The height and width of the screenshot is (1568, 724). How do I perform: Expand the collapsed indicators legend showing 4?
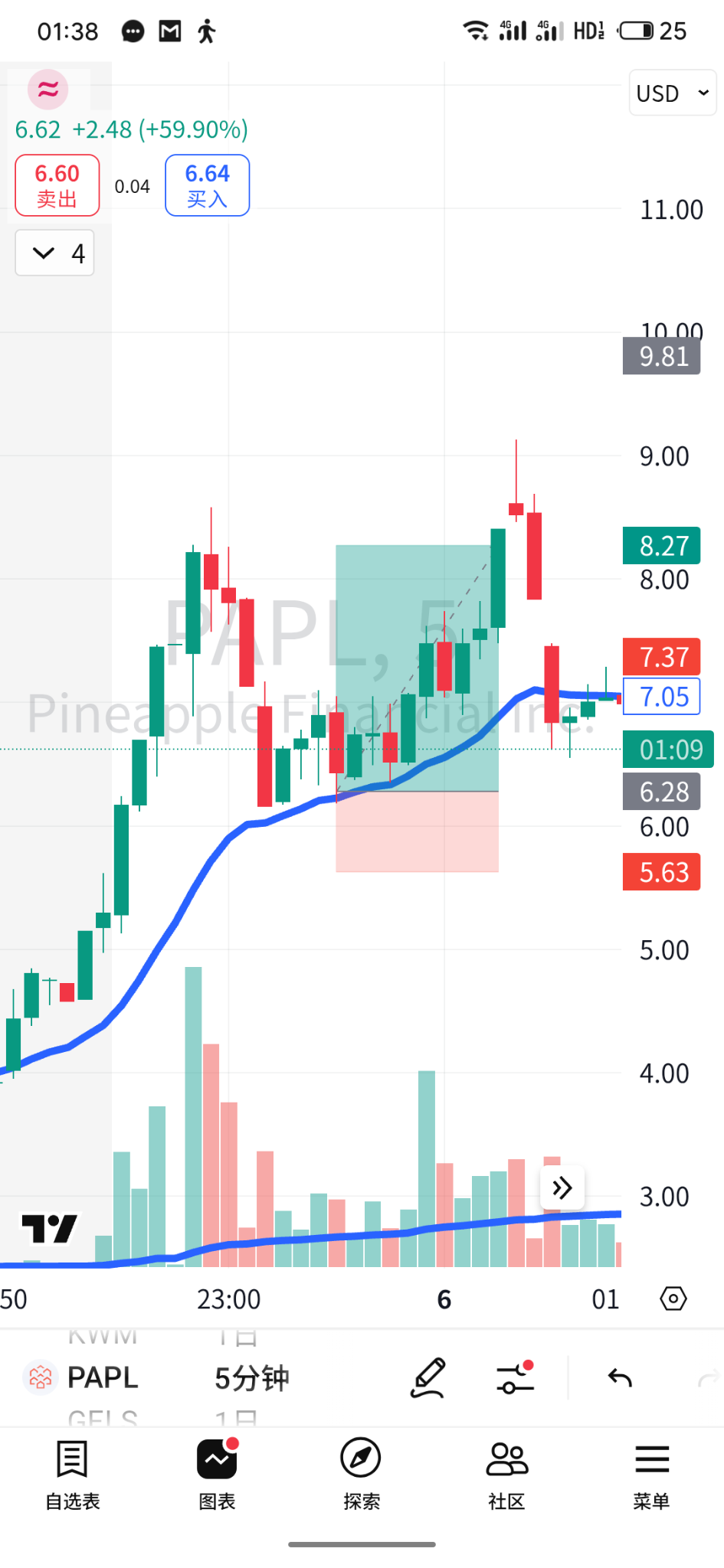point(55,253)
